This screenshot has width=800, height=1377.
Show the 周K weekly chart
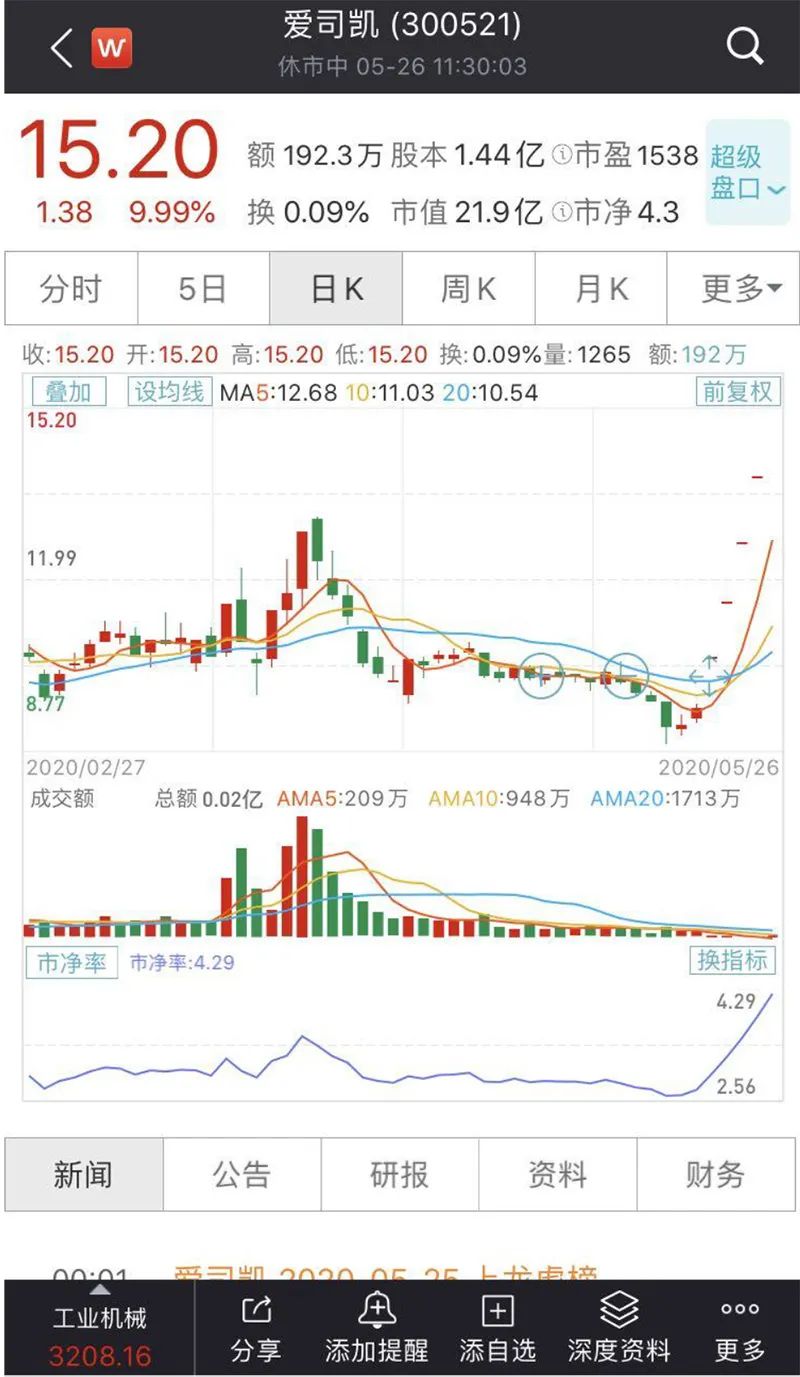coord(468,289)
